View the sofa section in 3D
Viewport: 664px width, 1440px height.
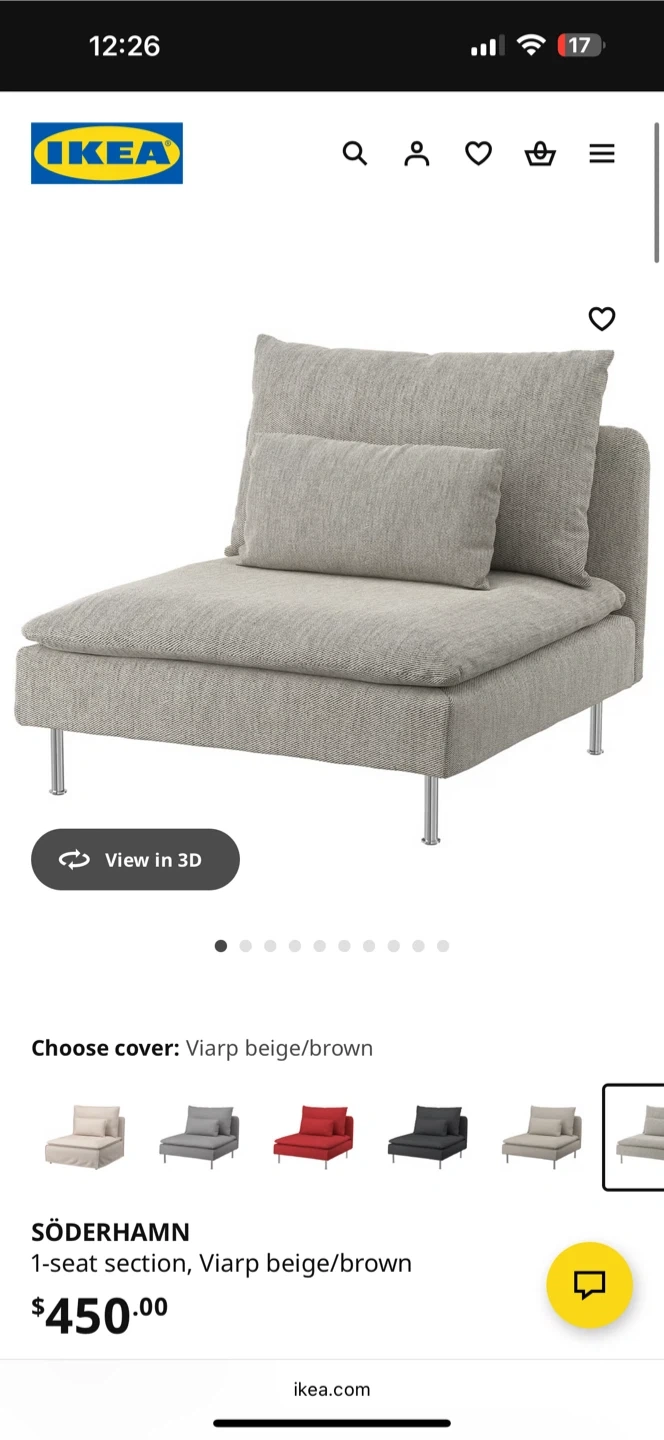[x=135, y=860]
